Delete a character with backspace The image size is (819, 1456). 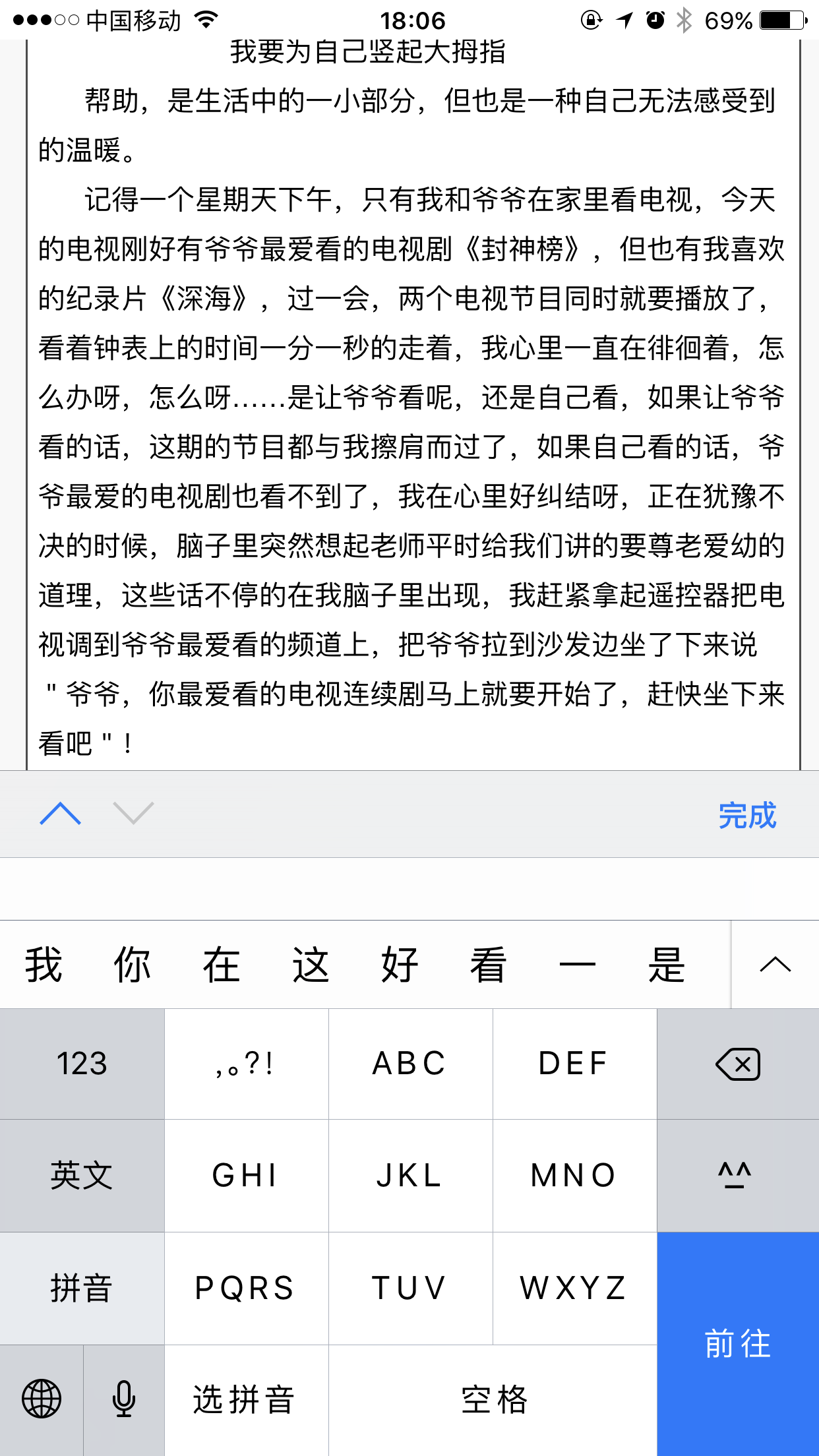pyautogui.click(x=738, y=1064)
